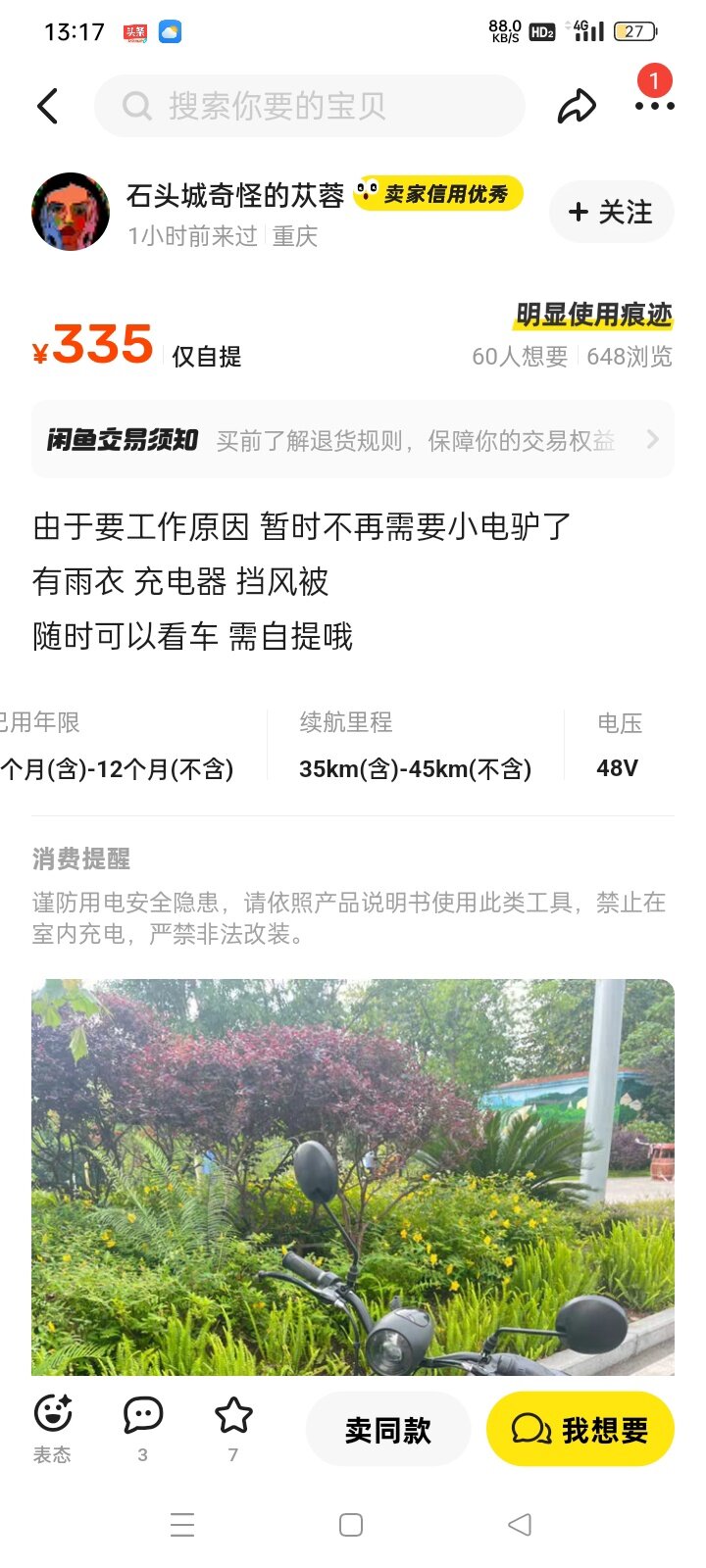Open recent apps from the navigation bar

[182, 1525]
